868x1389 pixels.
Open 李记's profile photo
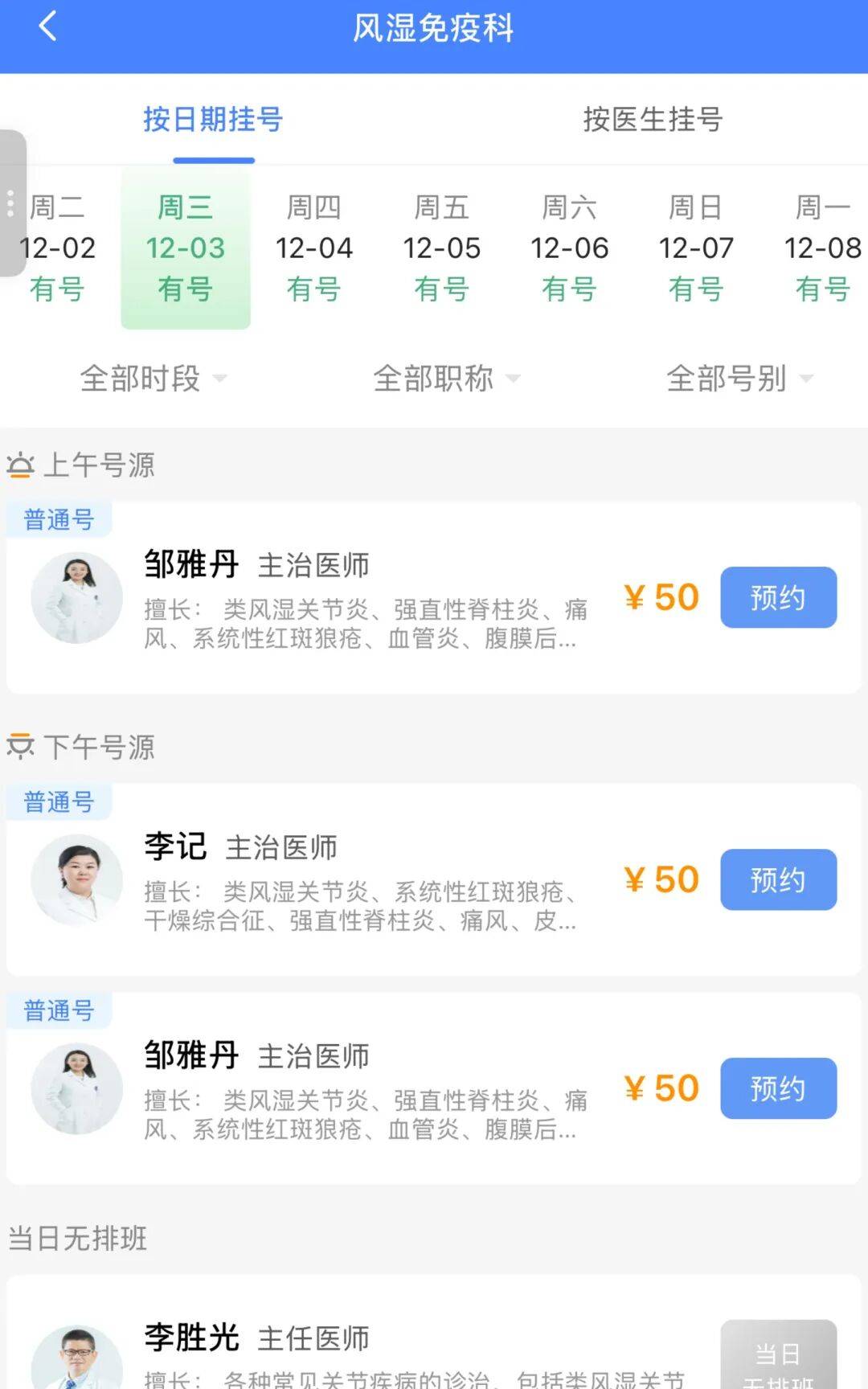[x=76, y=880]
